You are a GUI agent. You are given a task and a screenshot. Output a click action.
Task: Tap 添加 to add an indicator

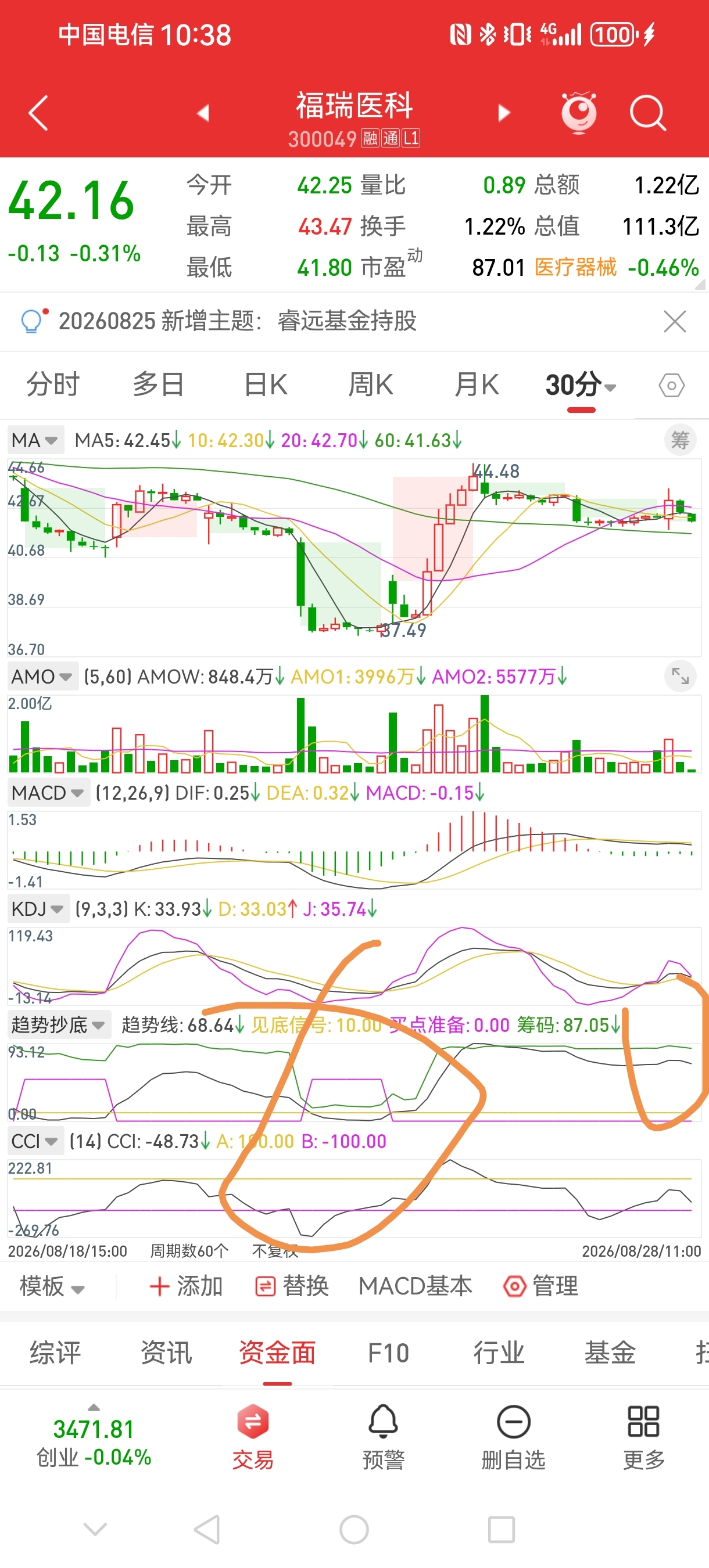pyautogui.click(x=186, y=1286)
